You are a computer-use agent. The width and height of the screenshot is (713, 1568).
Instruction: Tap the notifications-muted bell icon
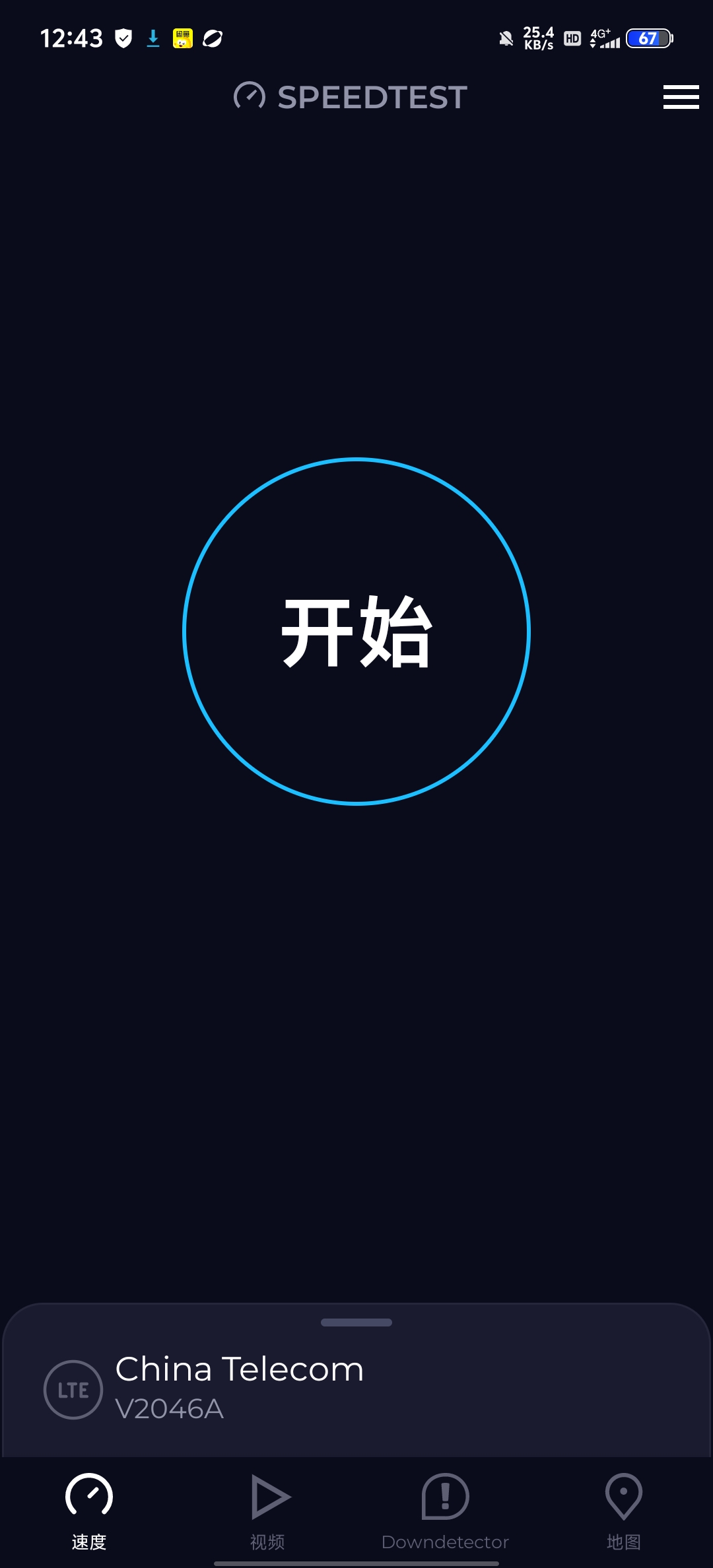tap(505, 40)
